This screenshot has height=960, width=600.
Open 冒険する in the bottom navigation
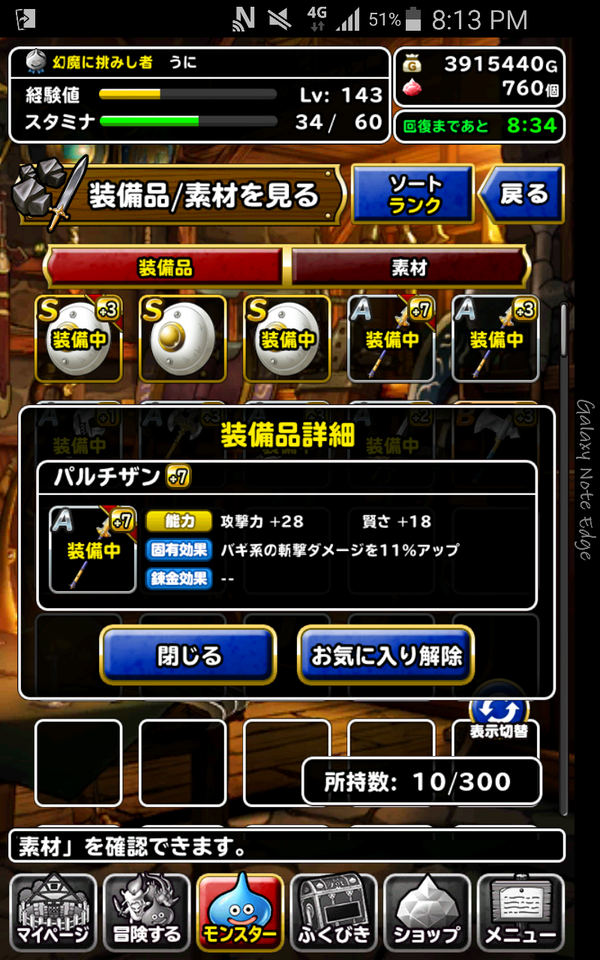[146, 912]
